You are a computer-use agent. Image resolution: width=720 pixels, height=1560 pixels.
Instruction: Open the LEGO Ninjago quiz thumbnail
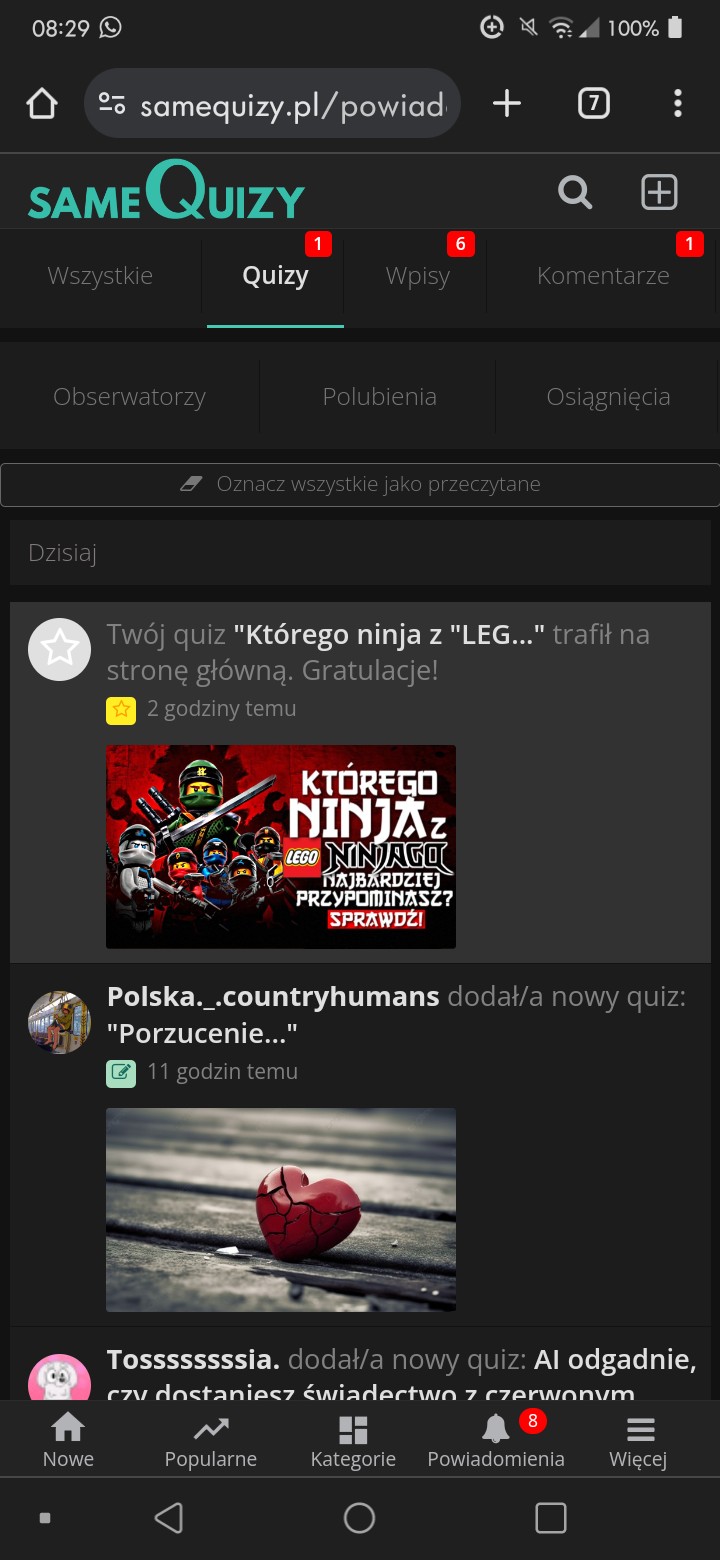point(281,847)
